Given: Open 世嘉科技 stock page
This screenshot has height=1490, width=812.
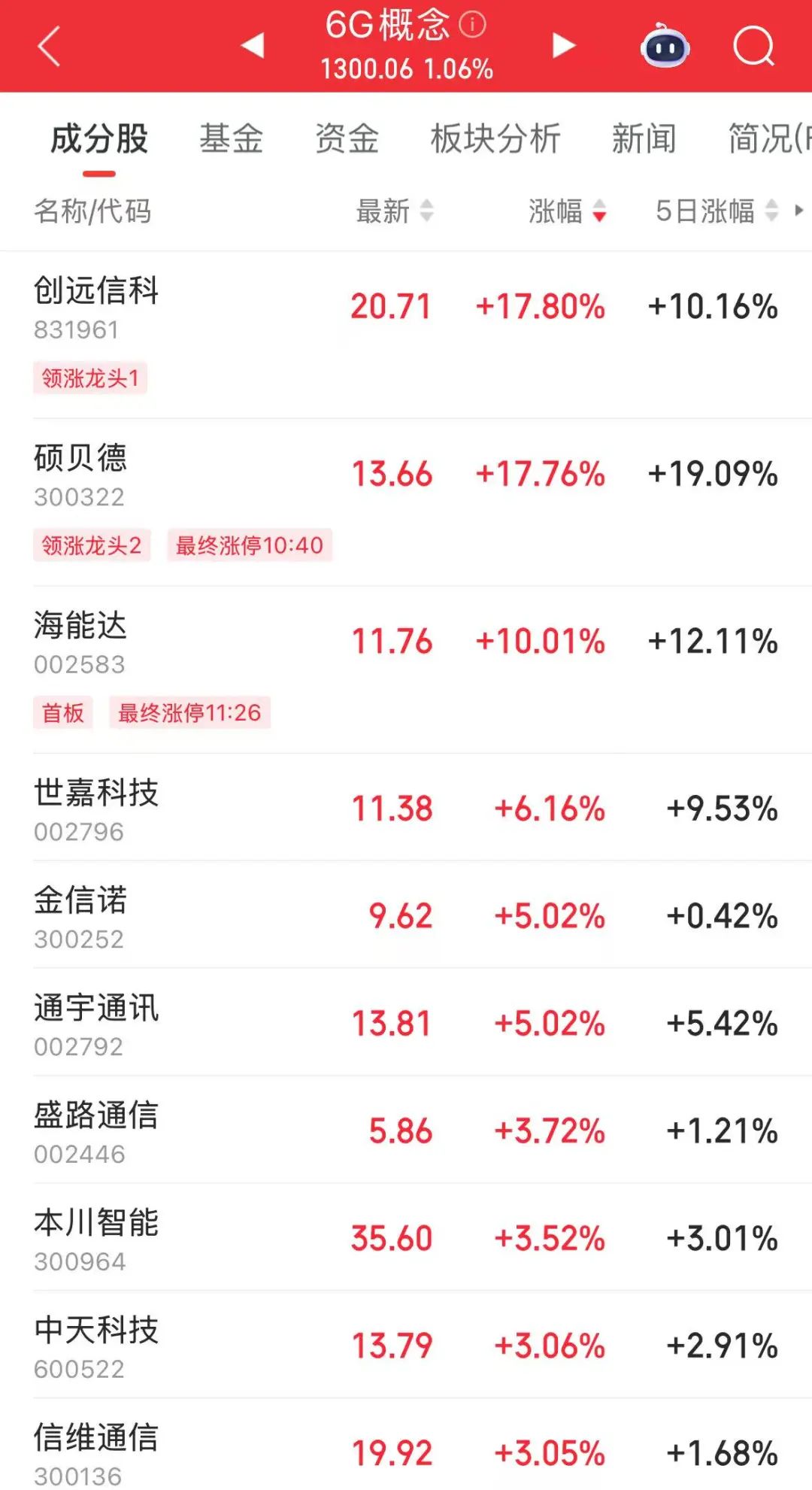Looking at the screenshot, I should [96, 793].
